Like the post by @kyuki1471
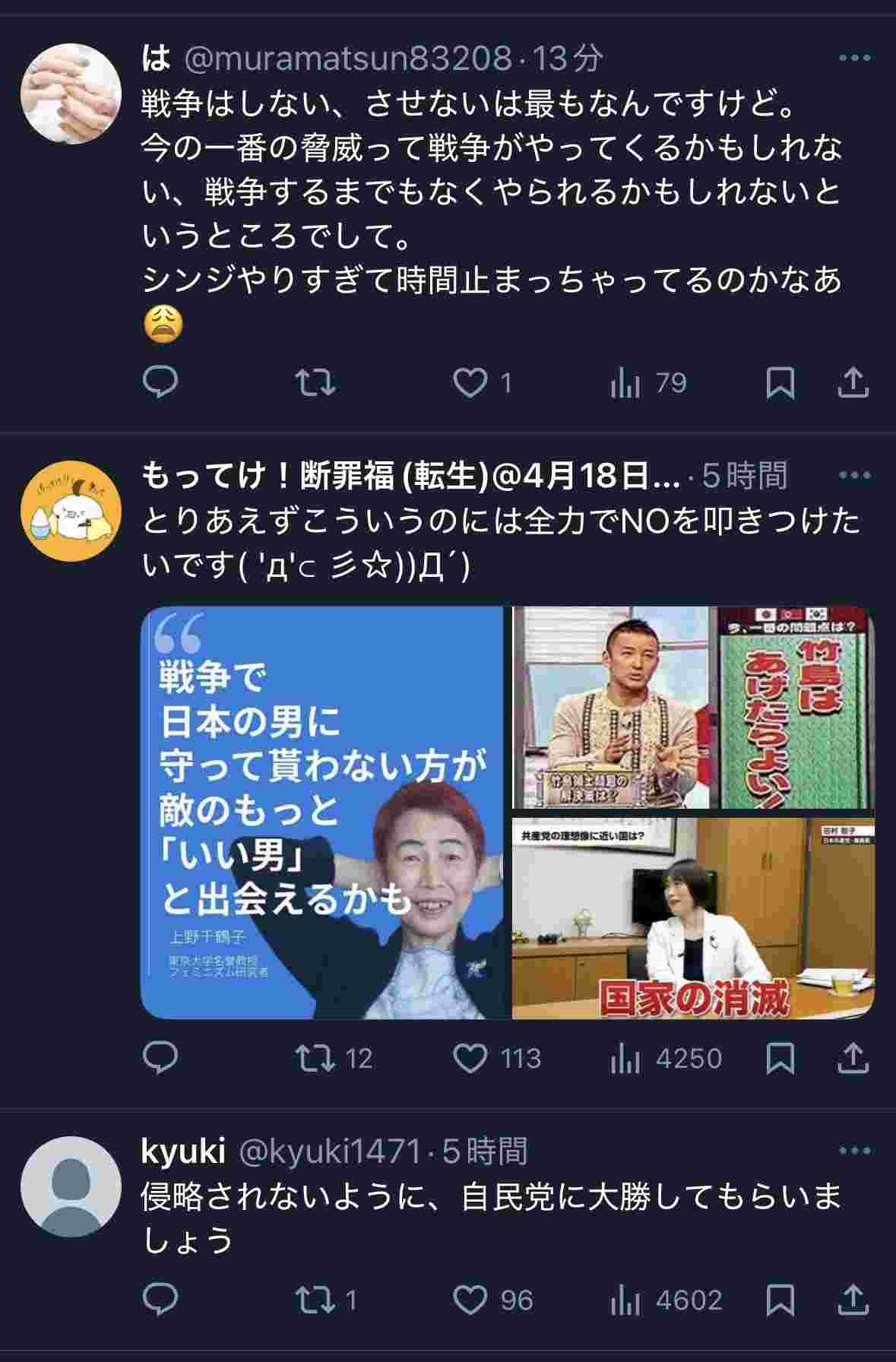This screenshot has width=896, height=1362. point(470,1300)
